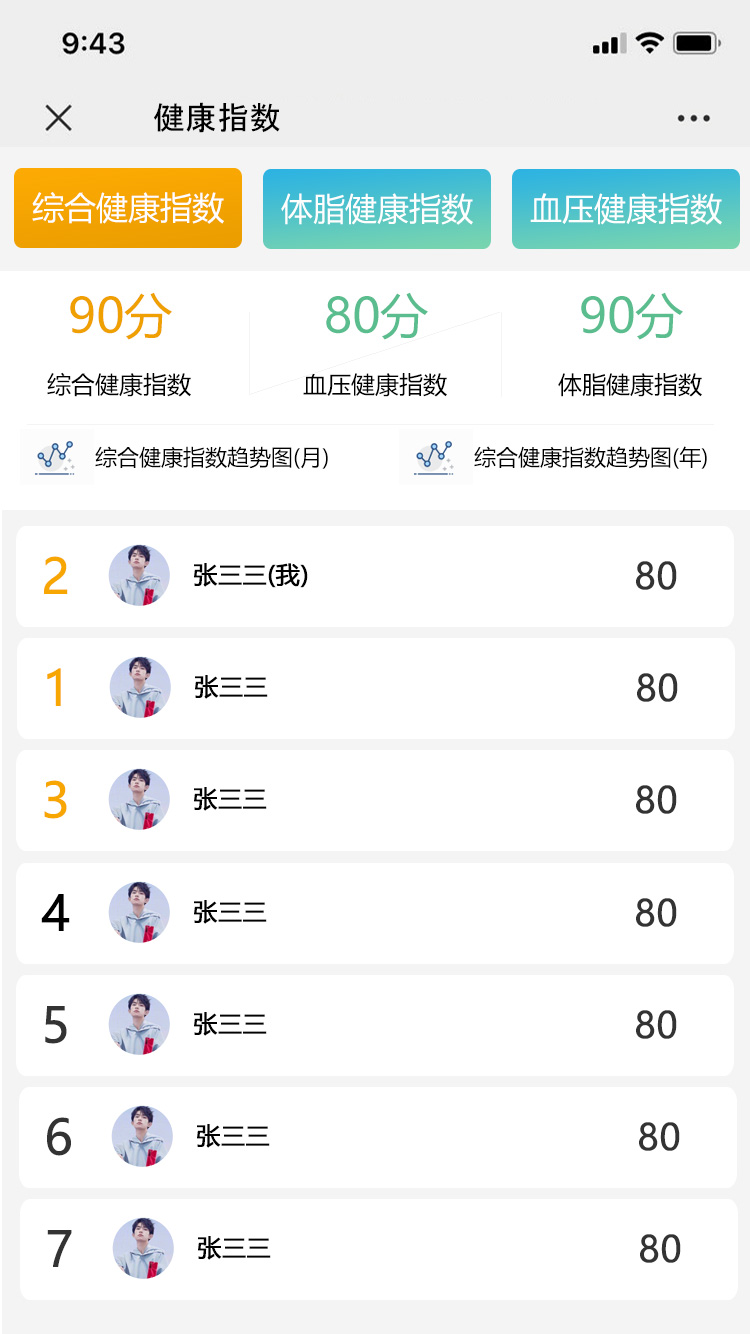Open rank 6 张三三 row
The image size is (750, 1334).
(x=375, y=1137)
